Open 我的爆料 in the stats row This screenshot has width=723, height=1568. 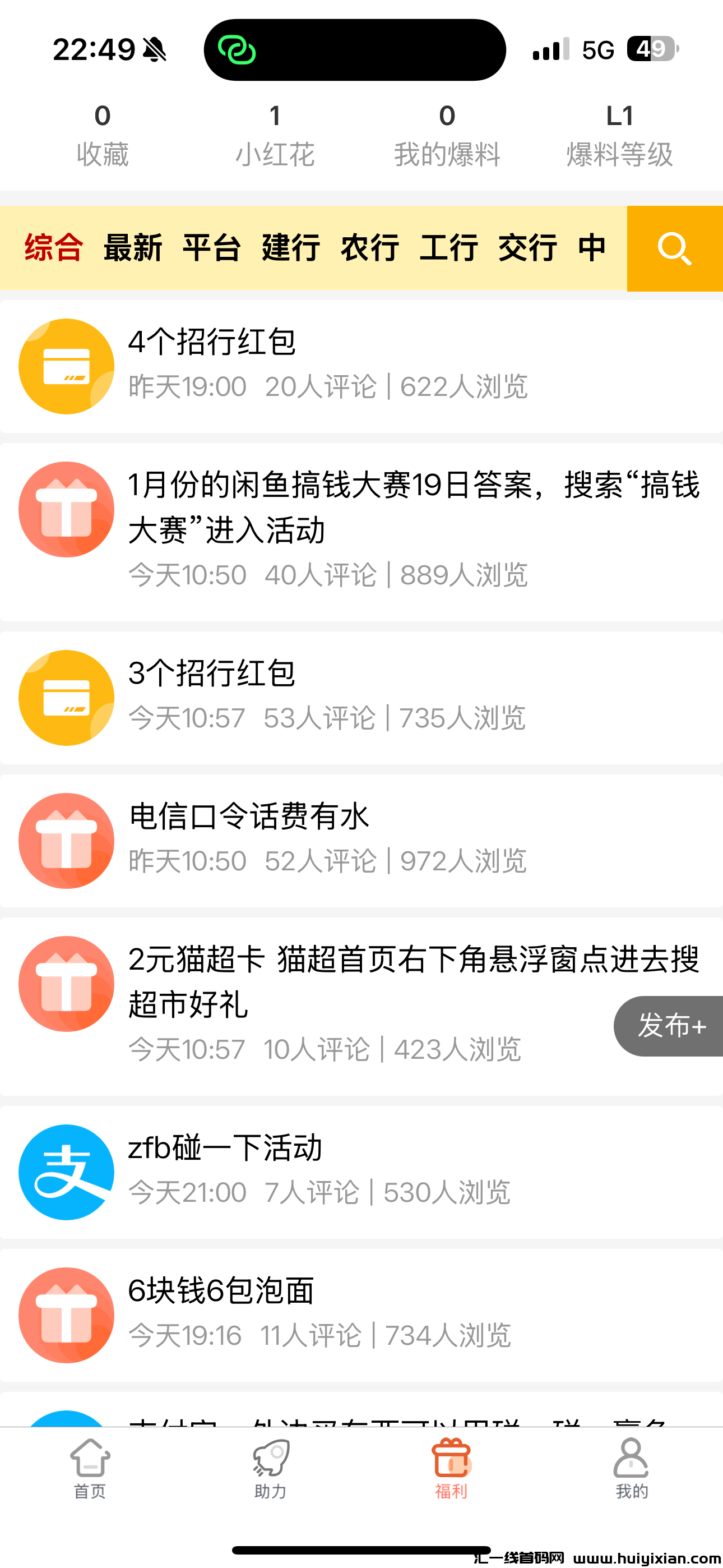(447, 135)
